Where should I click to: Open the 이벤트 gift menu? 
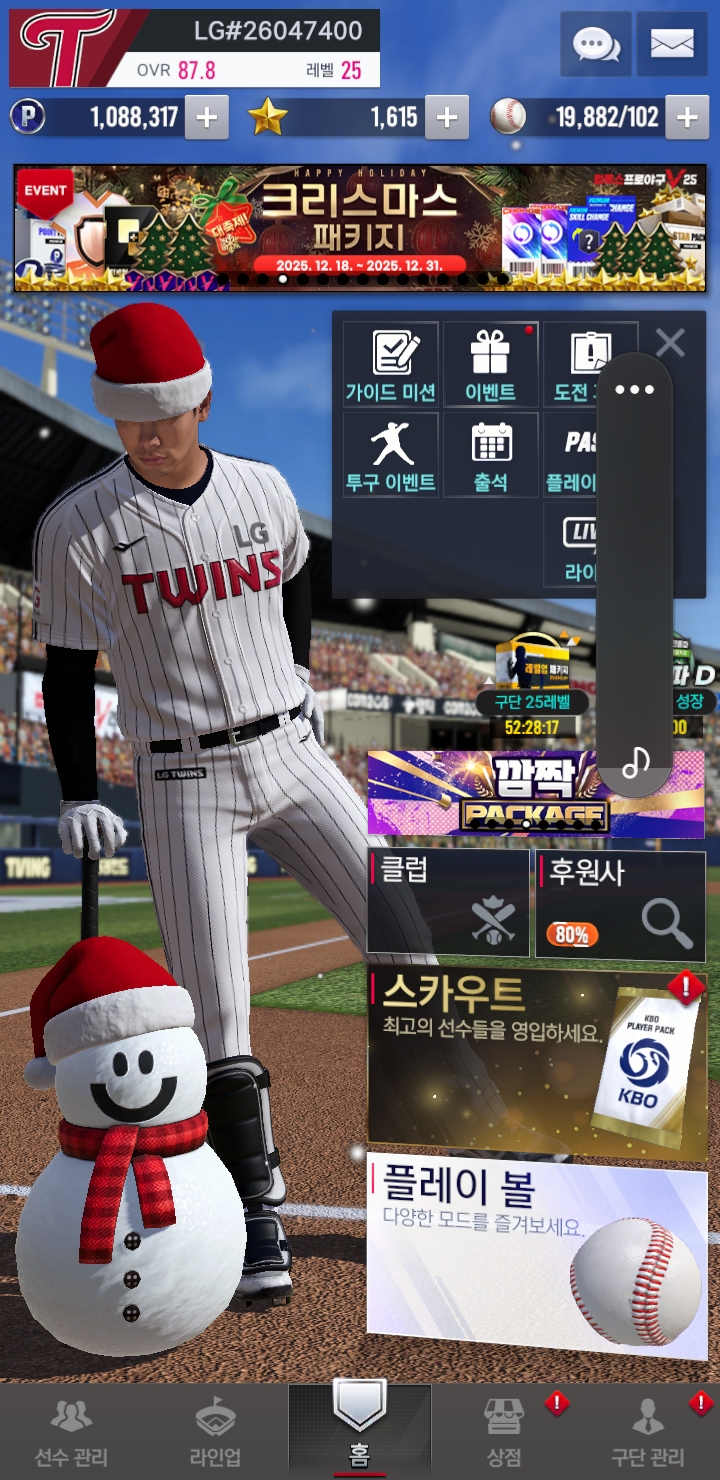pos(490,365)
